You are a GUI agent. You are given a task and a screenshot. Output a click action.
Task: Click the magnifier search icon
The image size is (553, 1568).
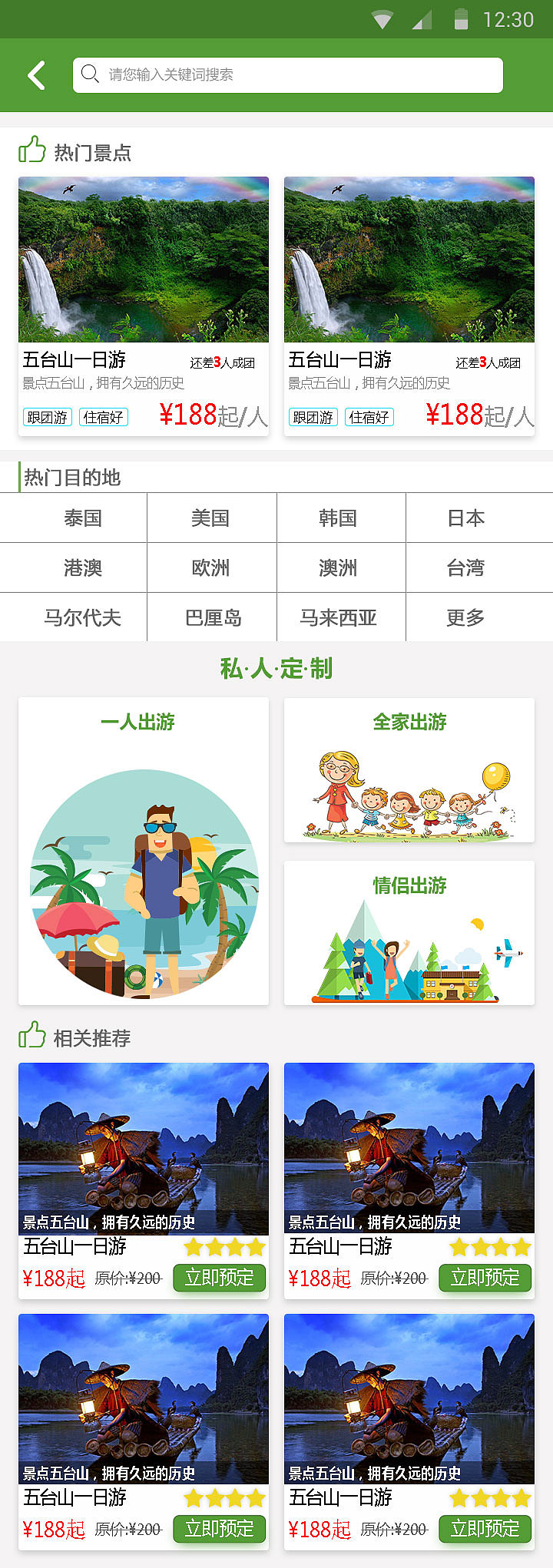[90, 74]
